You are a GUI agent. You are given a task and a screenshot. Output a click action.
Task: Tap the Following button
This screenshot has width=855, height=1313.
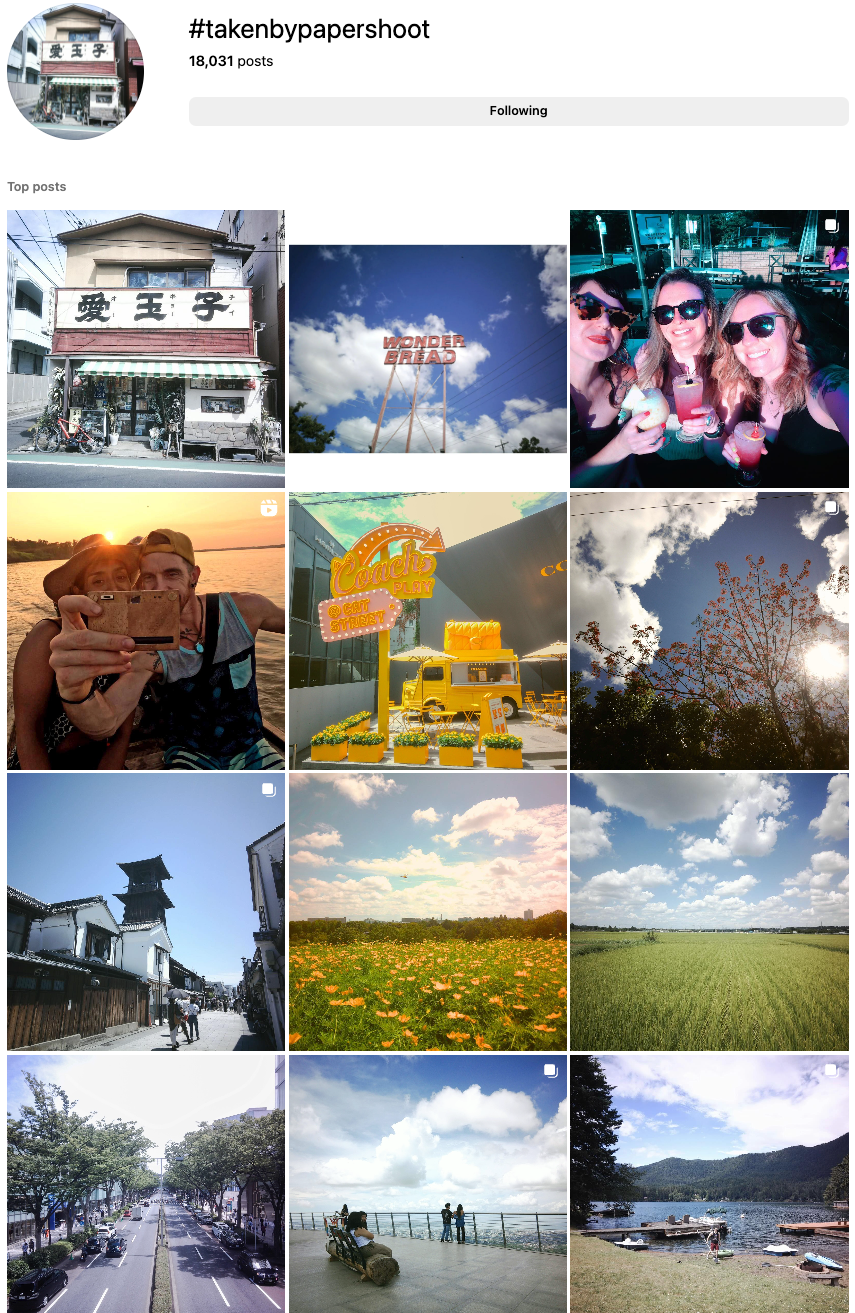518,111
